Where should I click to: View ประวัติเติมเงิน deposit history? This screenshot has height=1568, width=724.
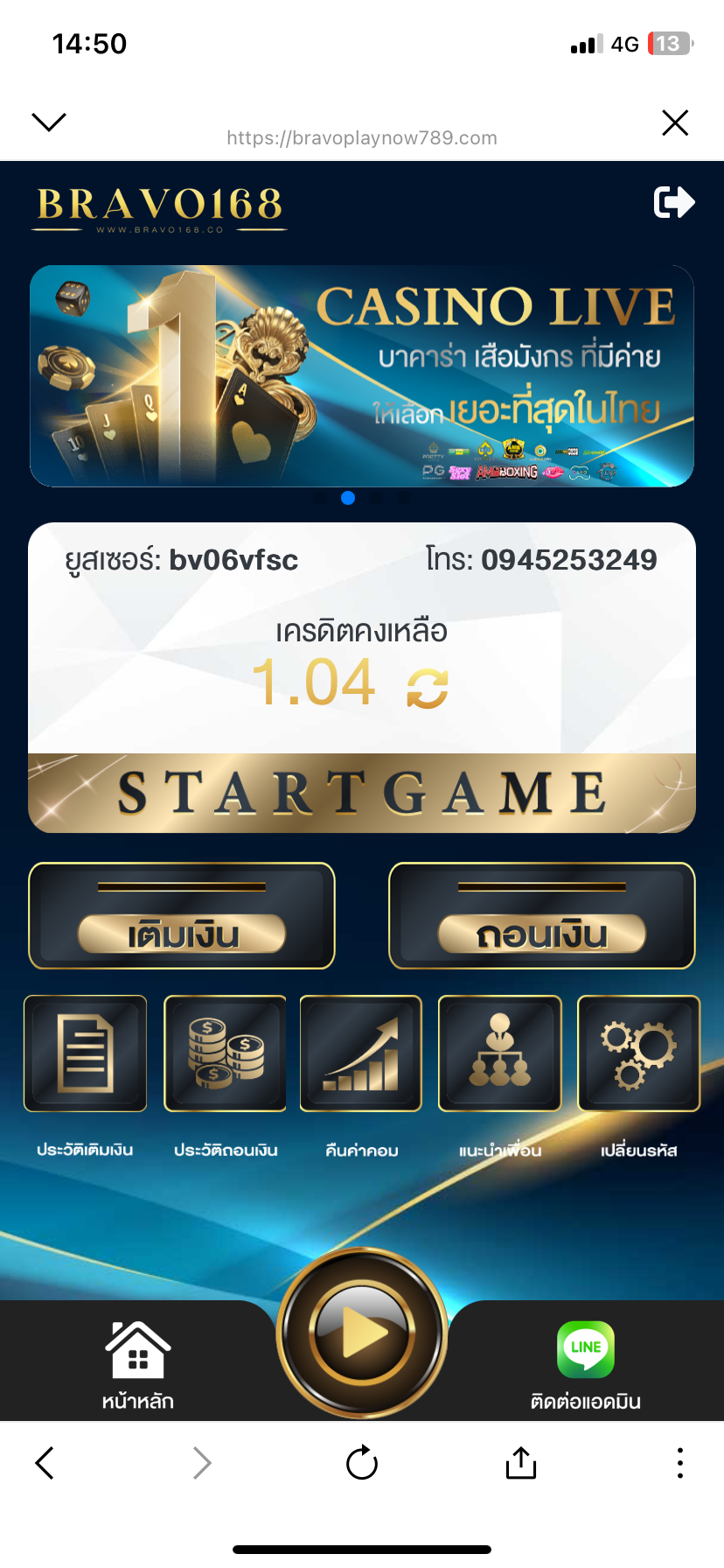(85, 1053)
